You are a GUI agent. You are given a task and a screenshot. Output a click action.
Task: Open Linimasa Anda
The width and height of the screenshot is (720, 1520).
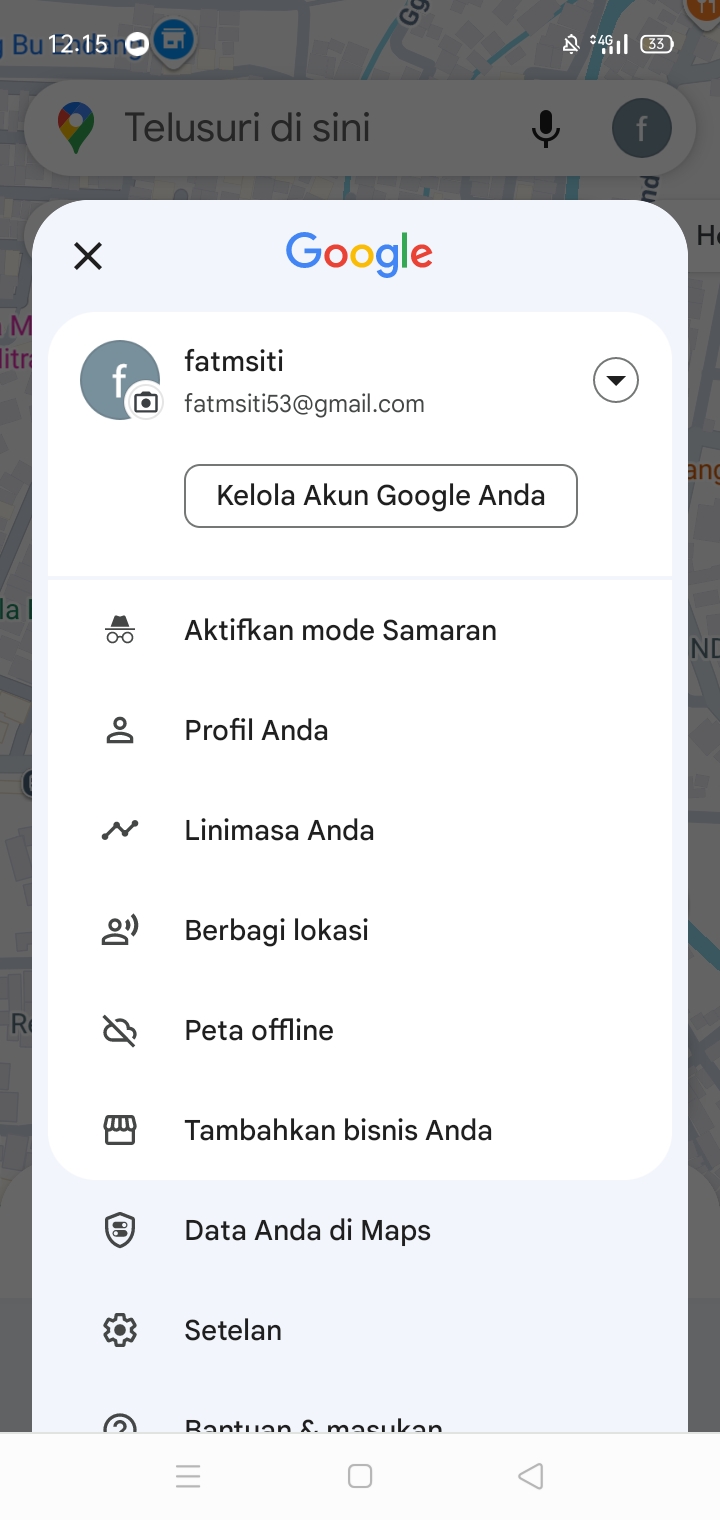(360, 830)
